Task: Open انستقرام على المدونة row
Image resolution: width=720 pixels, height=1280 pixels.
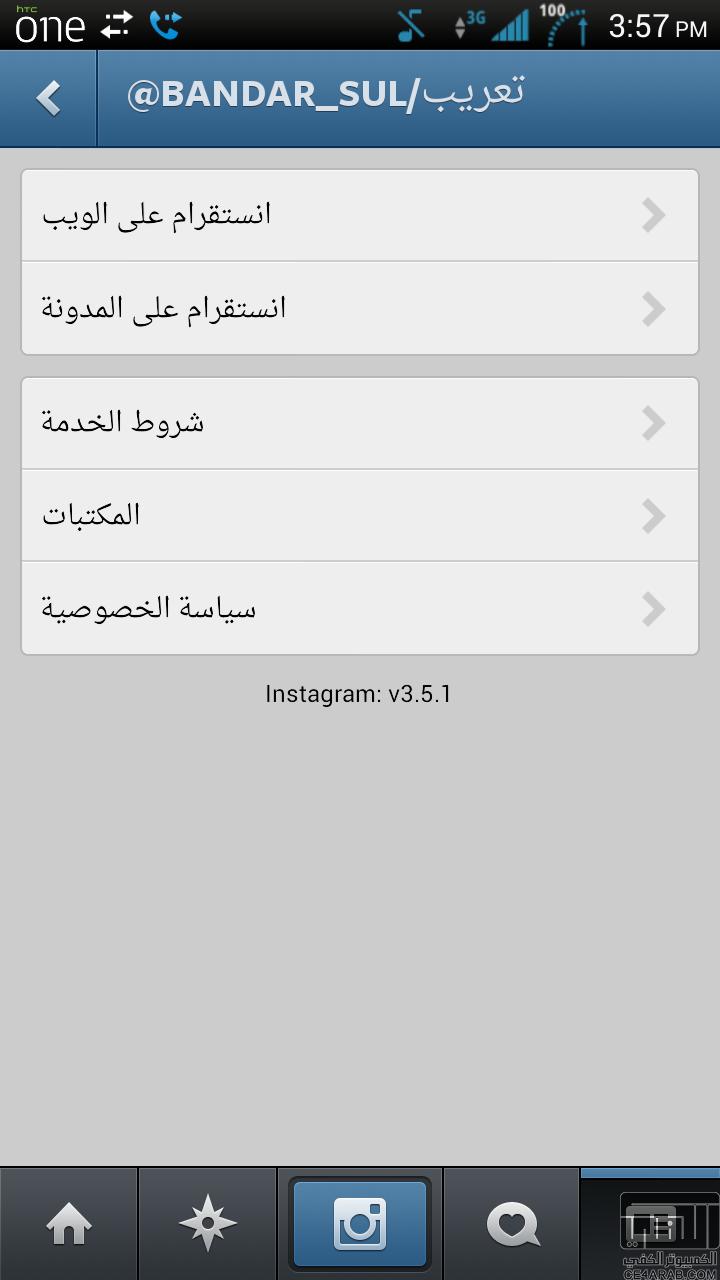Action: (x=360, y=308)
